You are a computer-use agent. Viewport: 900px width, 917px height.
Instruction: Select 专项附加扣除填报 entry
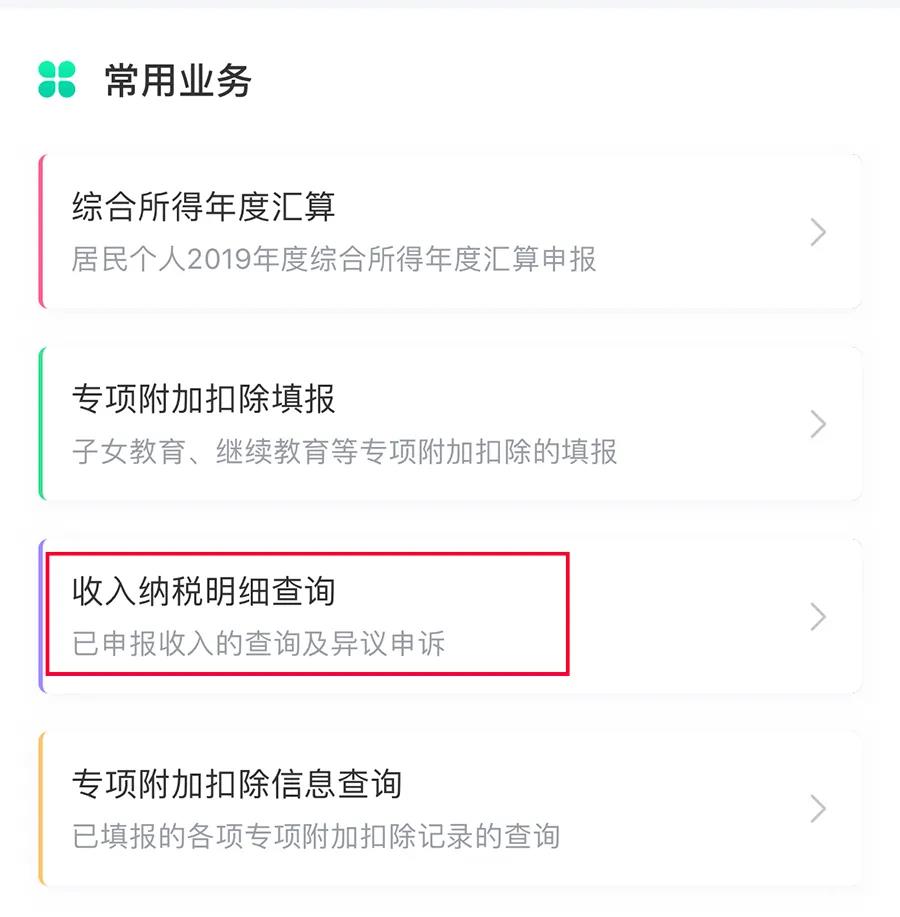(450, 424)
